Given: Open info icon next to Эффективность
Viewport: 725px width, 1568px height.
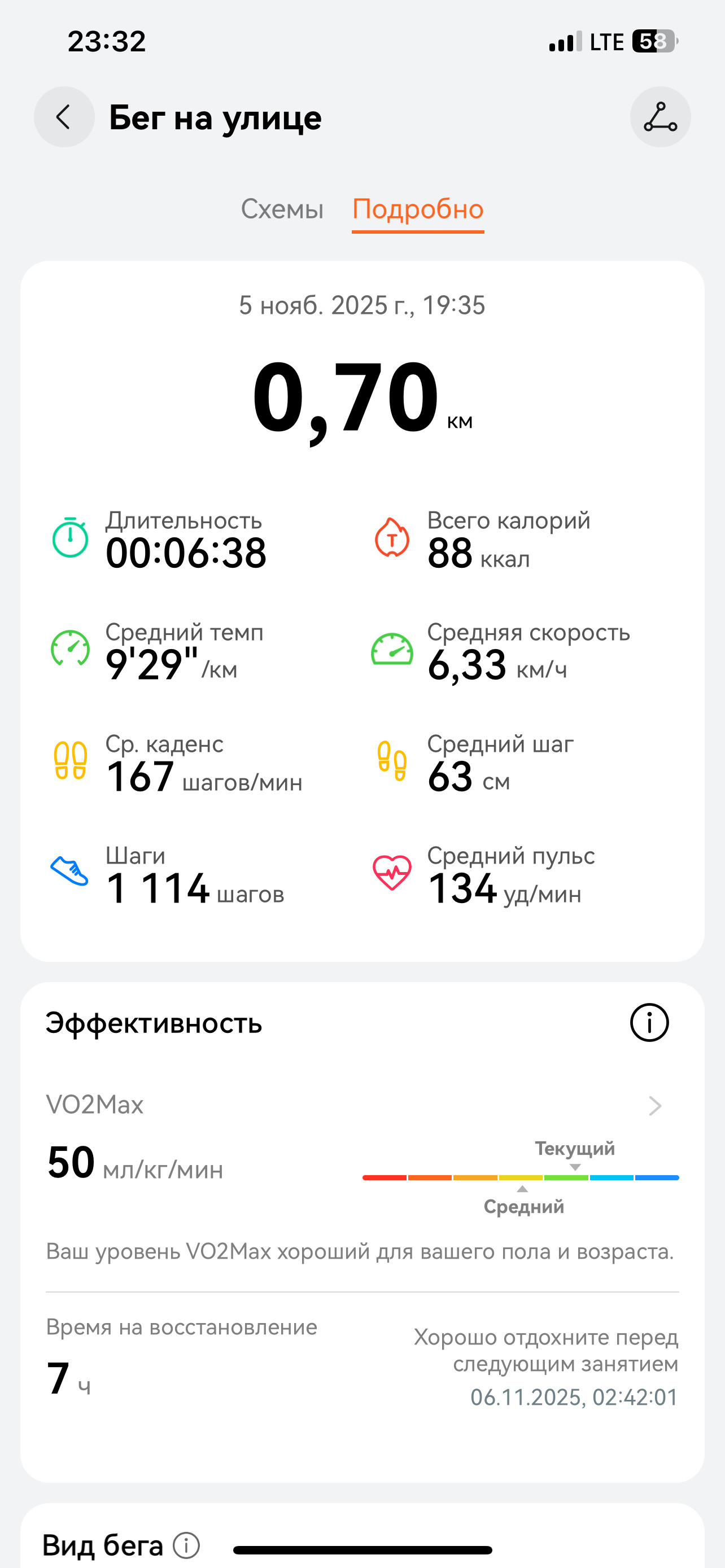Looking at the screenshot, I should tap(649, 1023).
